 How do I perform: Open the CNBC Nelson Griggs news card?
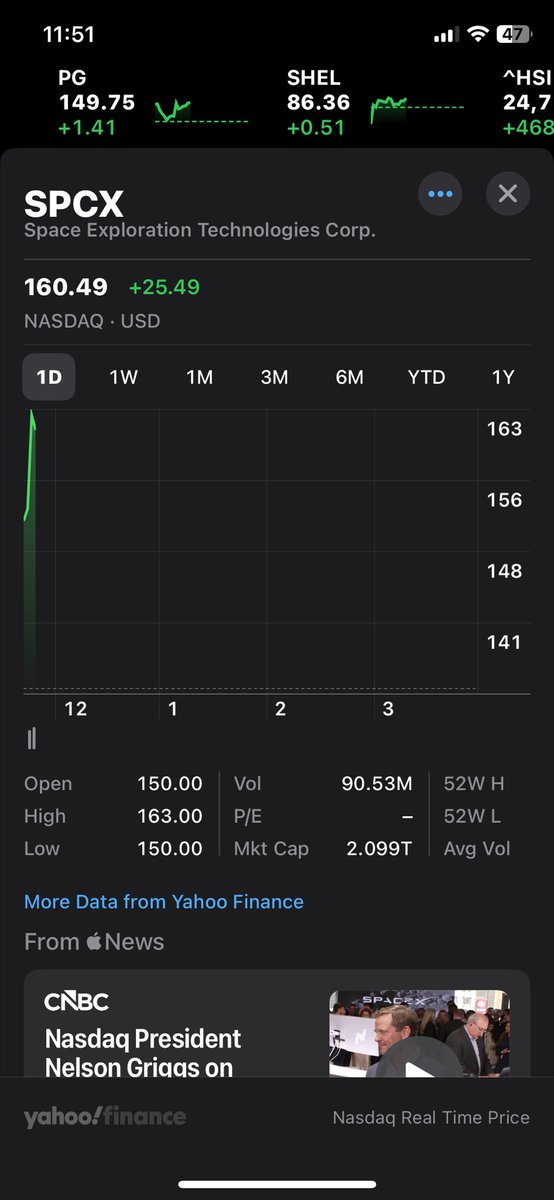(x=277, y=1023)
